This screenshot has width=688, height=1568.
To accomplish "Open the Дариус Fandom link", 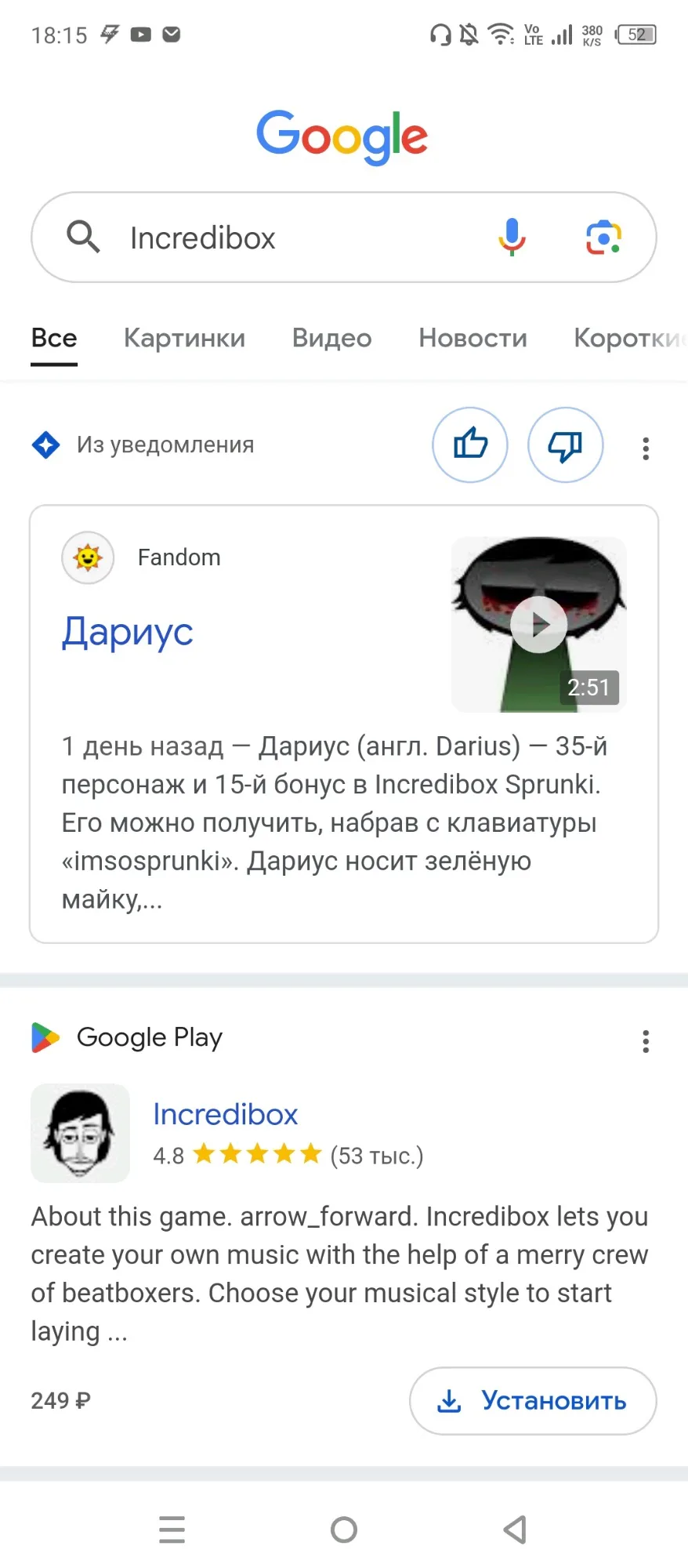I will coord(128,631).
